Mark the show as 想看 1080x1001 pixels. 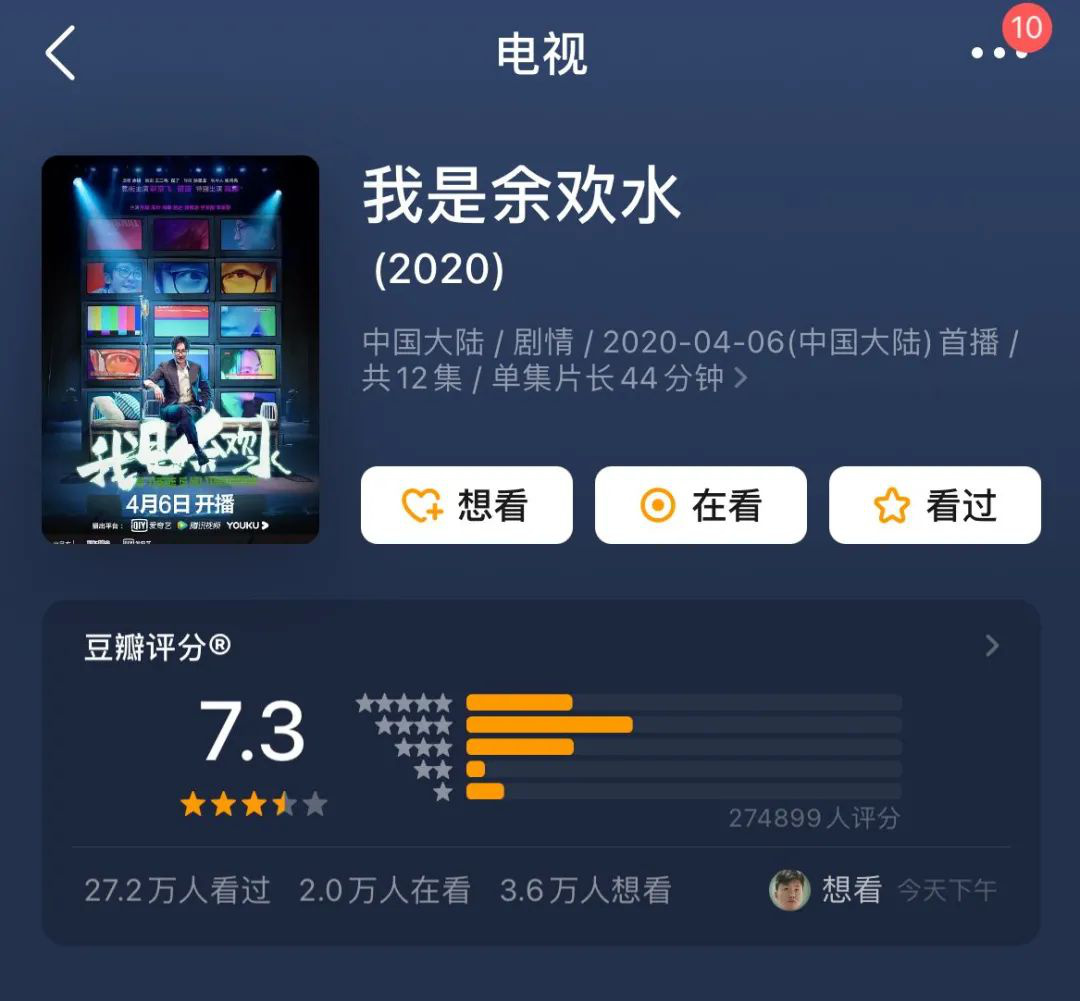tap(466, 505)
